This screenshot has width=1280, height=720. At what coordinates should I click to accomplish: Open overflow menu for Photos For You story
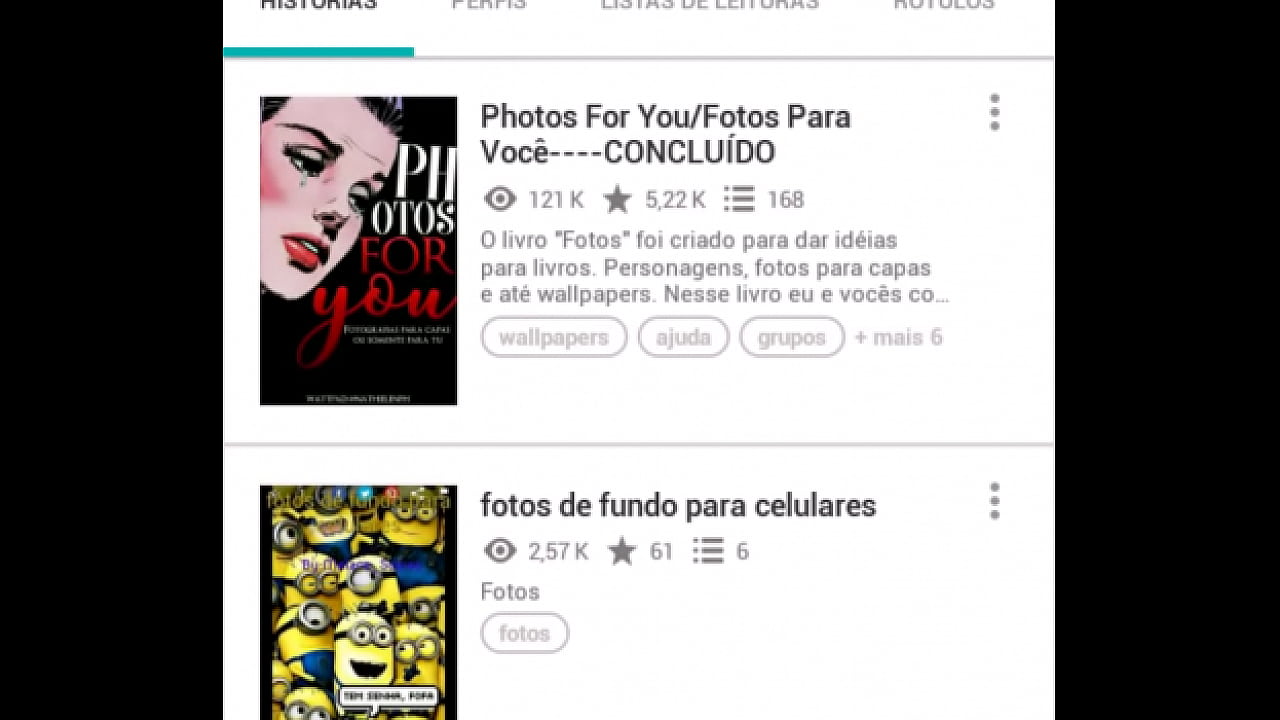(x=994, y=113)
